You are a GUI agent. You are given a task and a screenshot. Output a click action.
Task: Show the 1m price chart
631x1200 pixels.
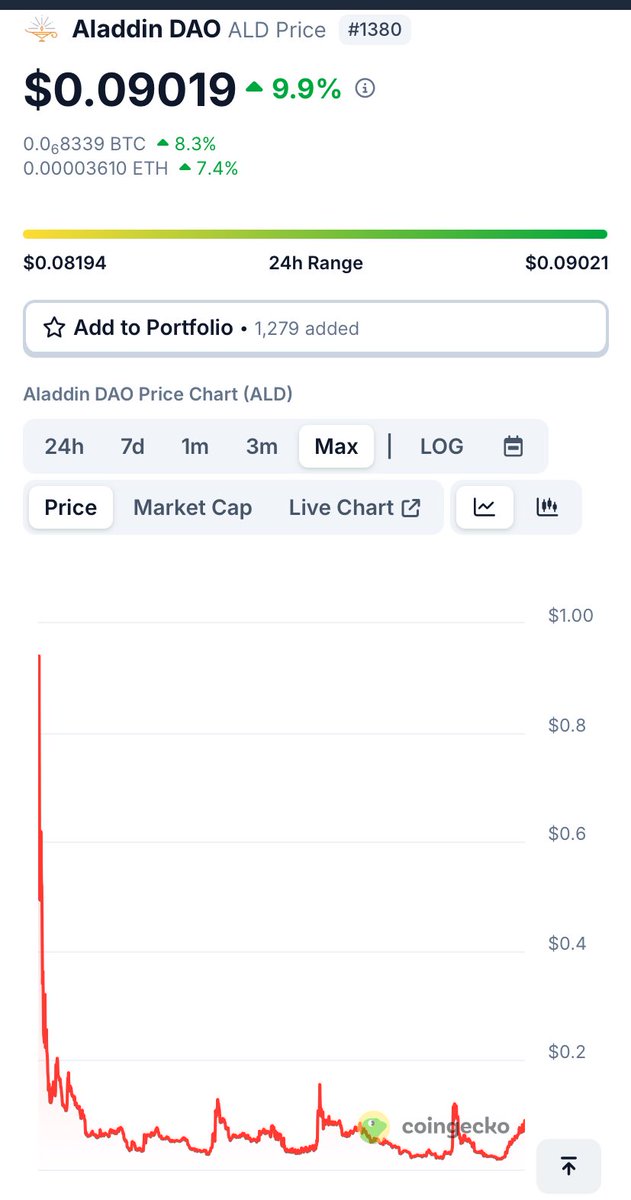(x=195, y=446)
